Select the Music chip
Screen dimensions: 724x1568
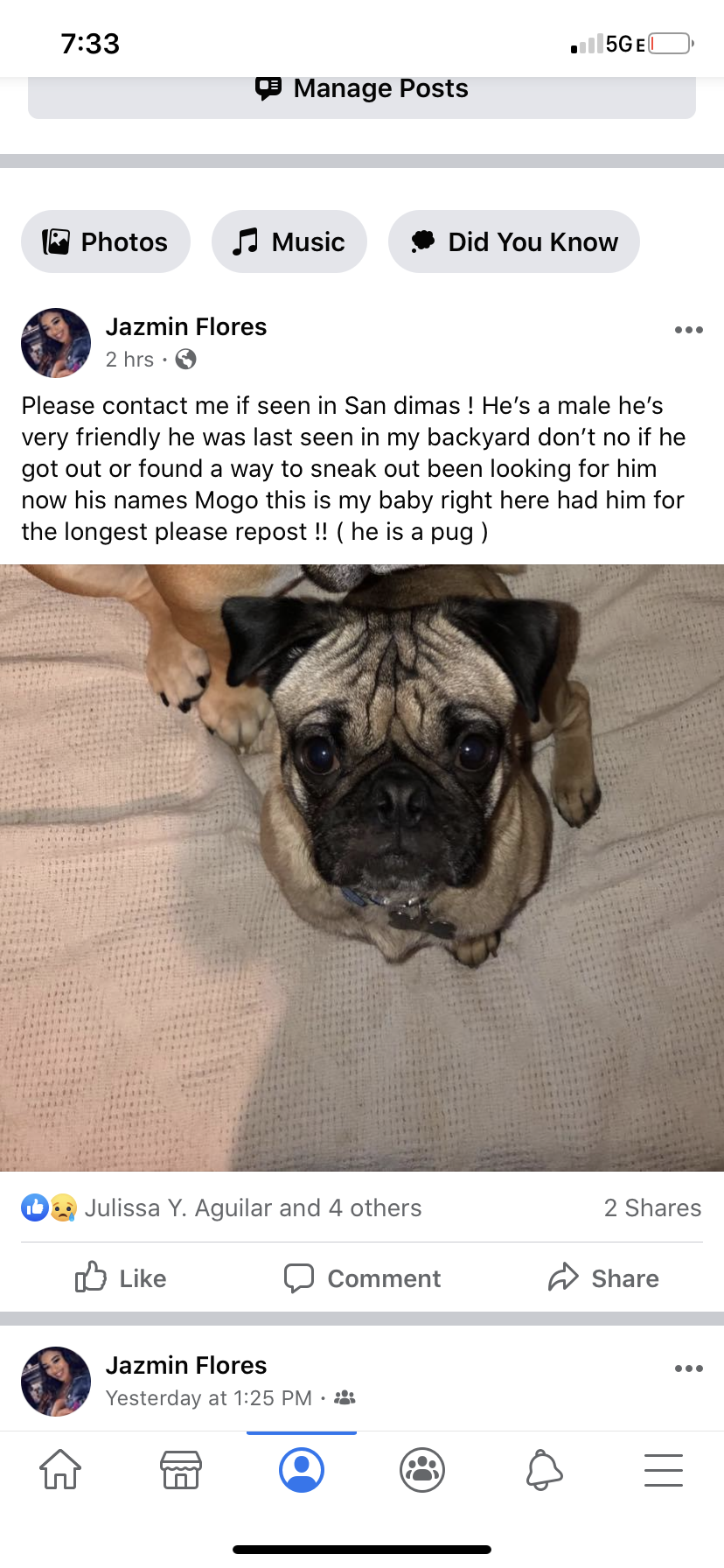click(289, 241)
